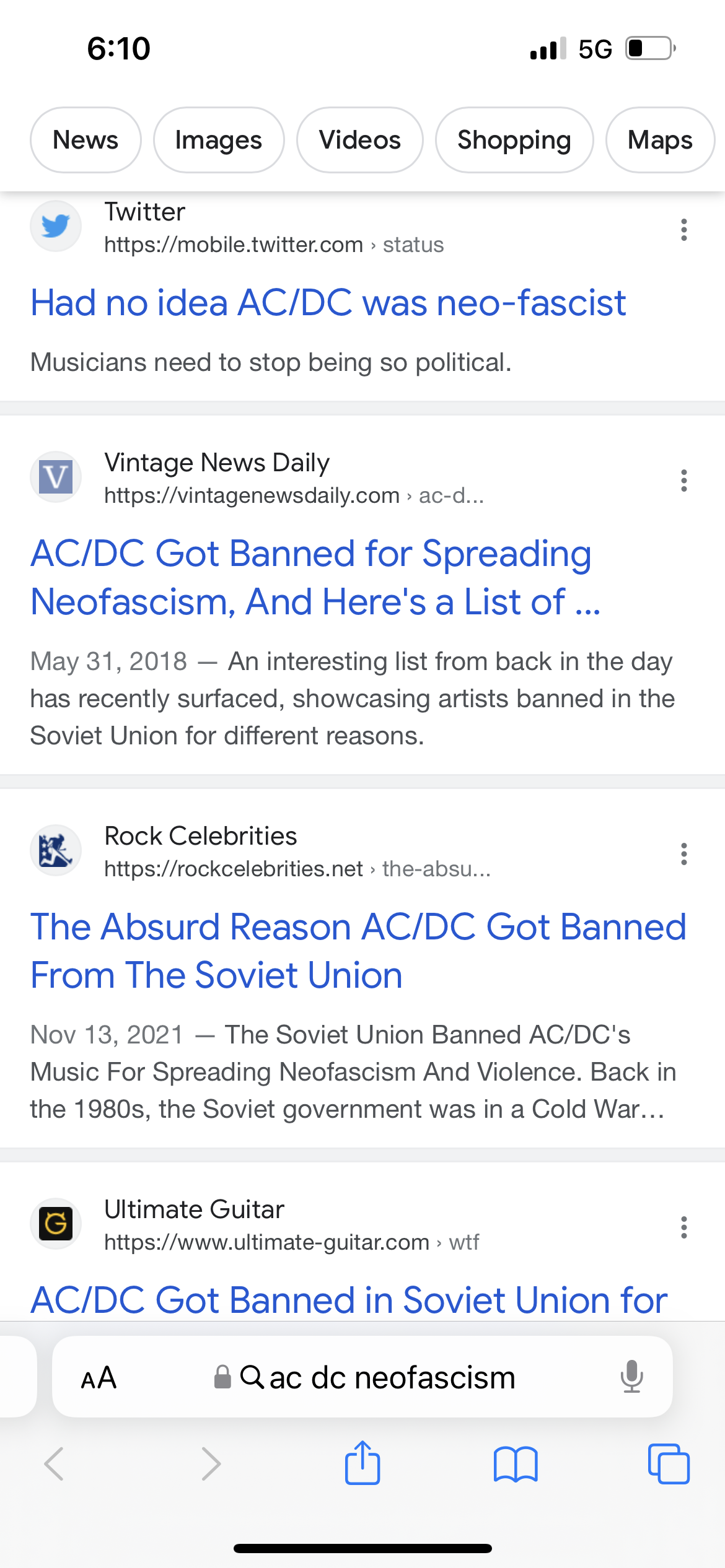Screen dimensions: 725x1568
Task: Open more options for the Twitter result
Action: (x=683, y=230)
